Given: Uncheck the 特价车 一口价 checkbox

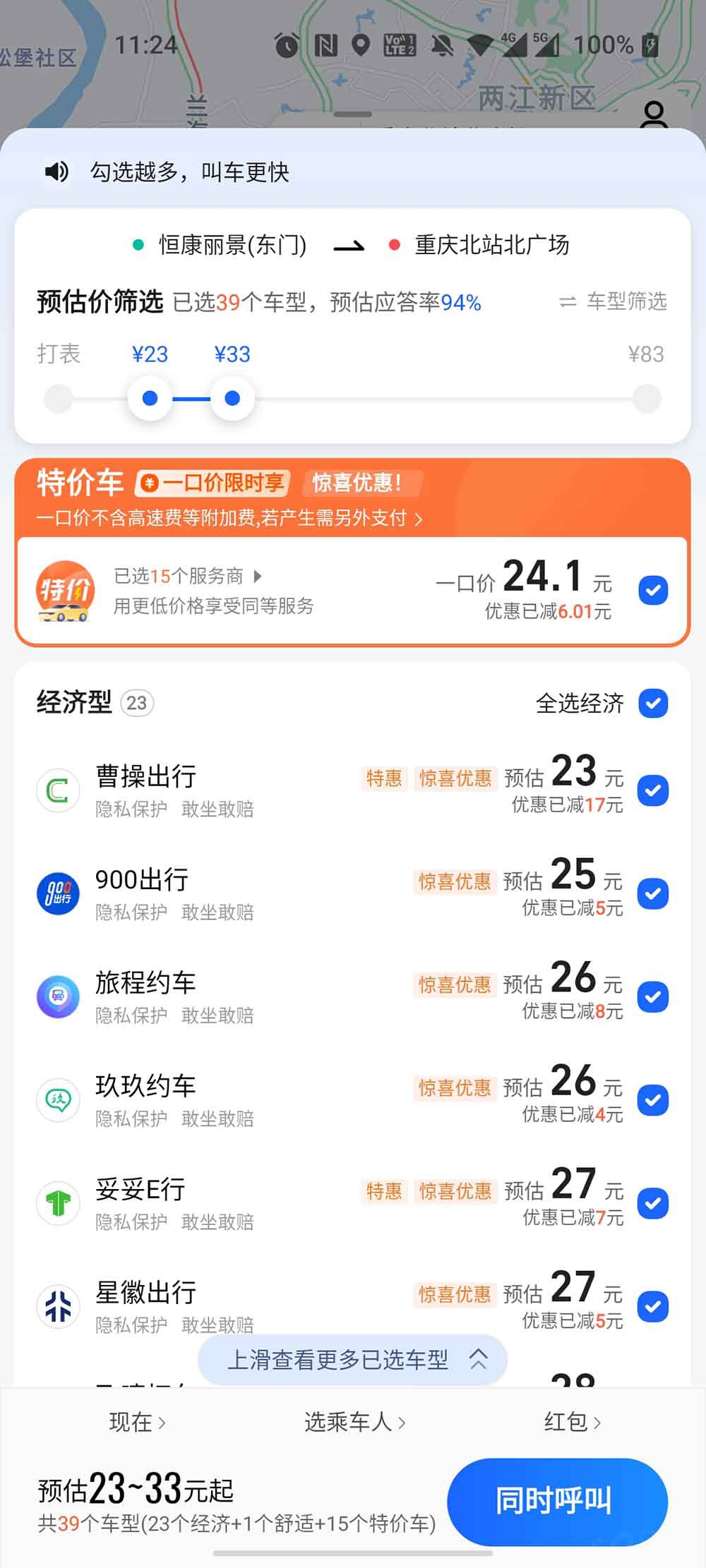Looking at the screenshot, I should pyautogui.click(x=653, y=590).
